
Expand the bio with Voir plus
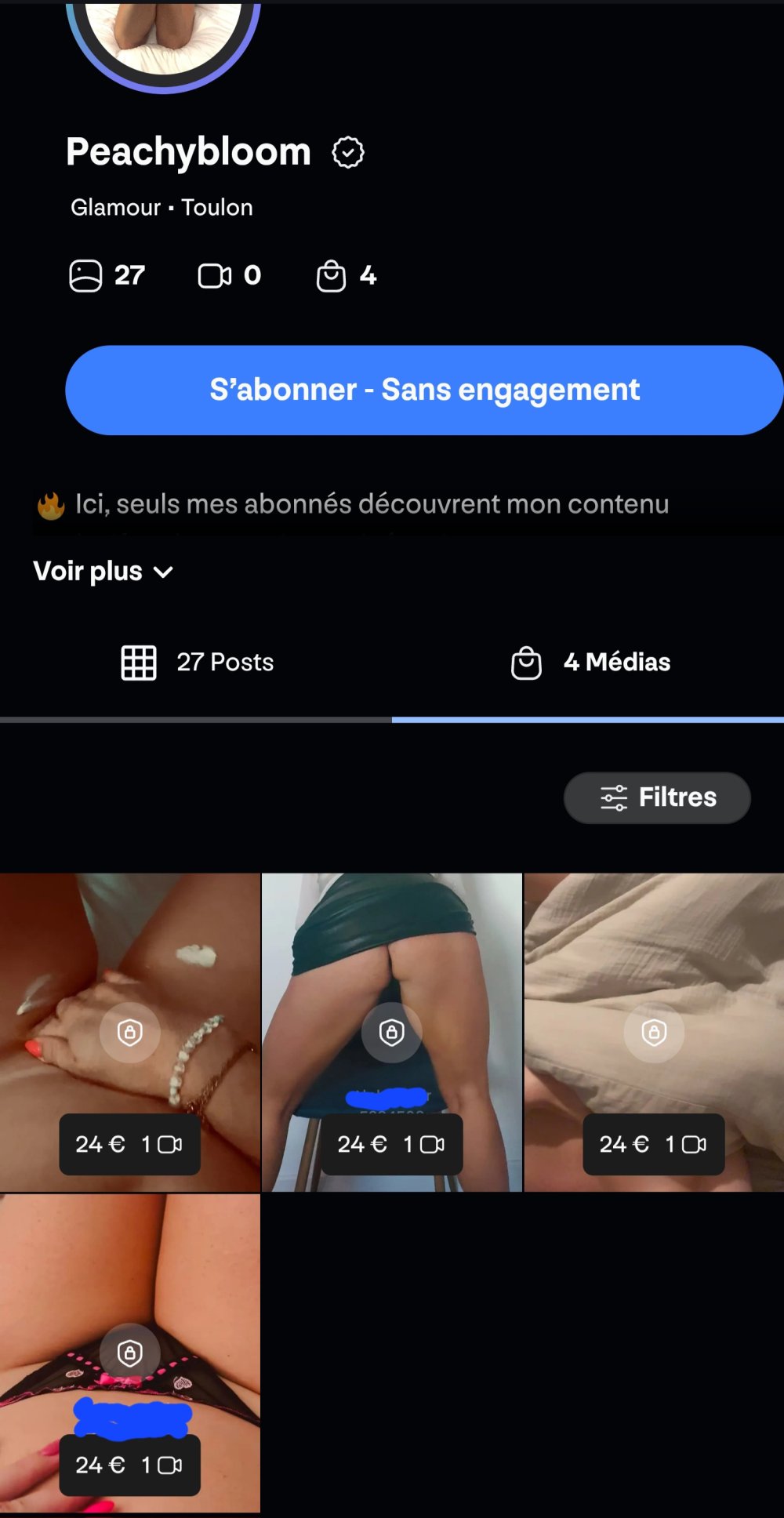103,572
